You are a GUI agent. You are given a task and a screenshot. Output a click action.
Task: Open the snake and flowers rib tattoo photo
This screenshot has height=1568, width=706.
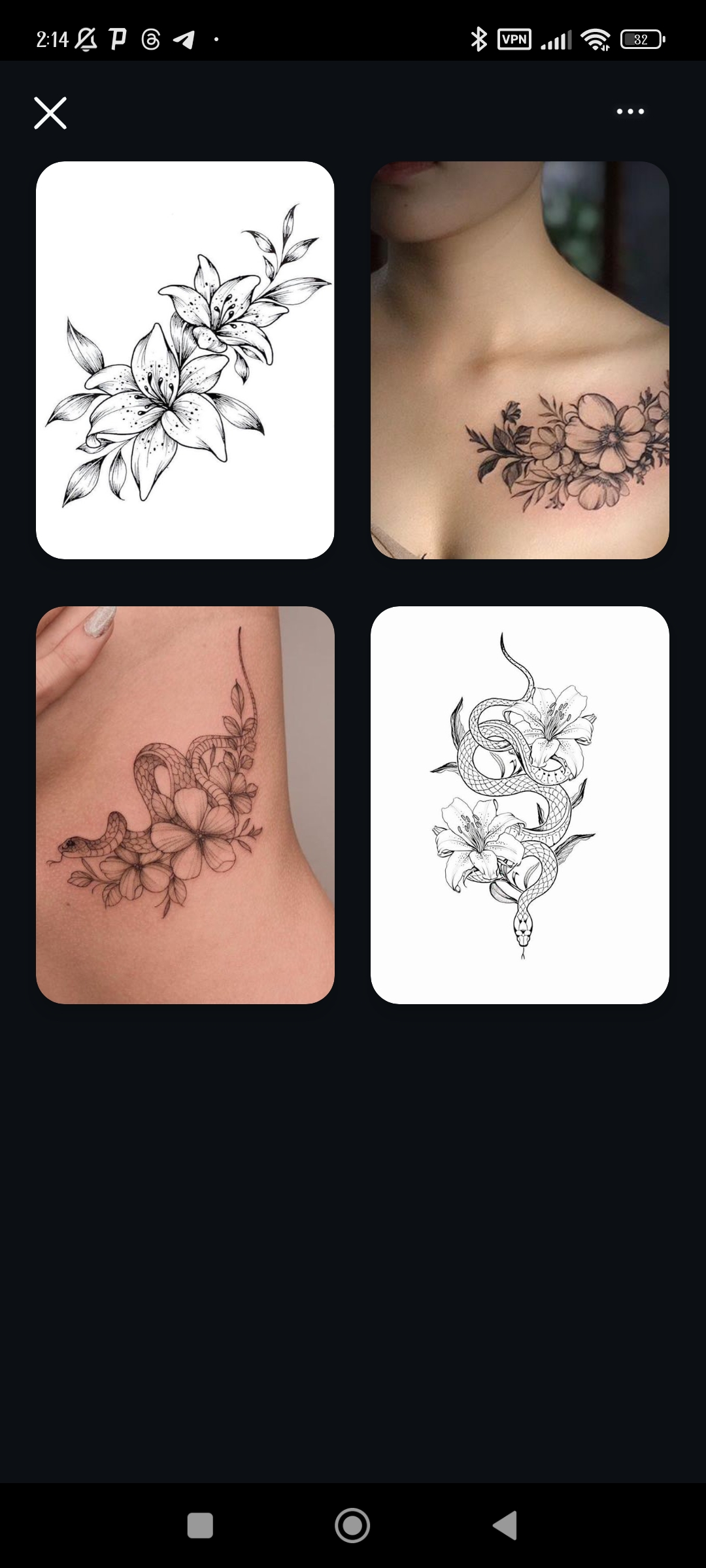point(185,805)
